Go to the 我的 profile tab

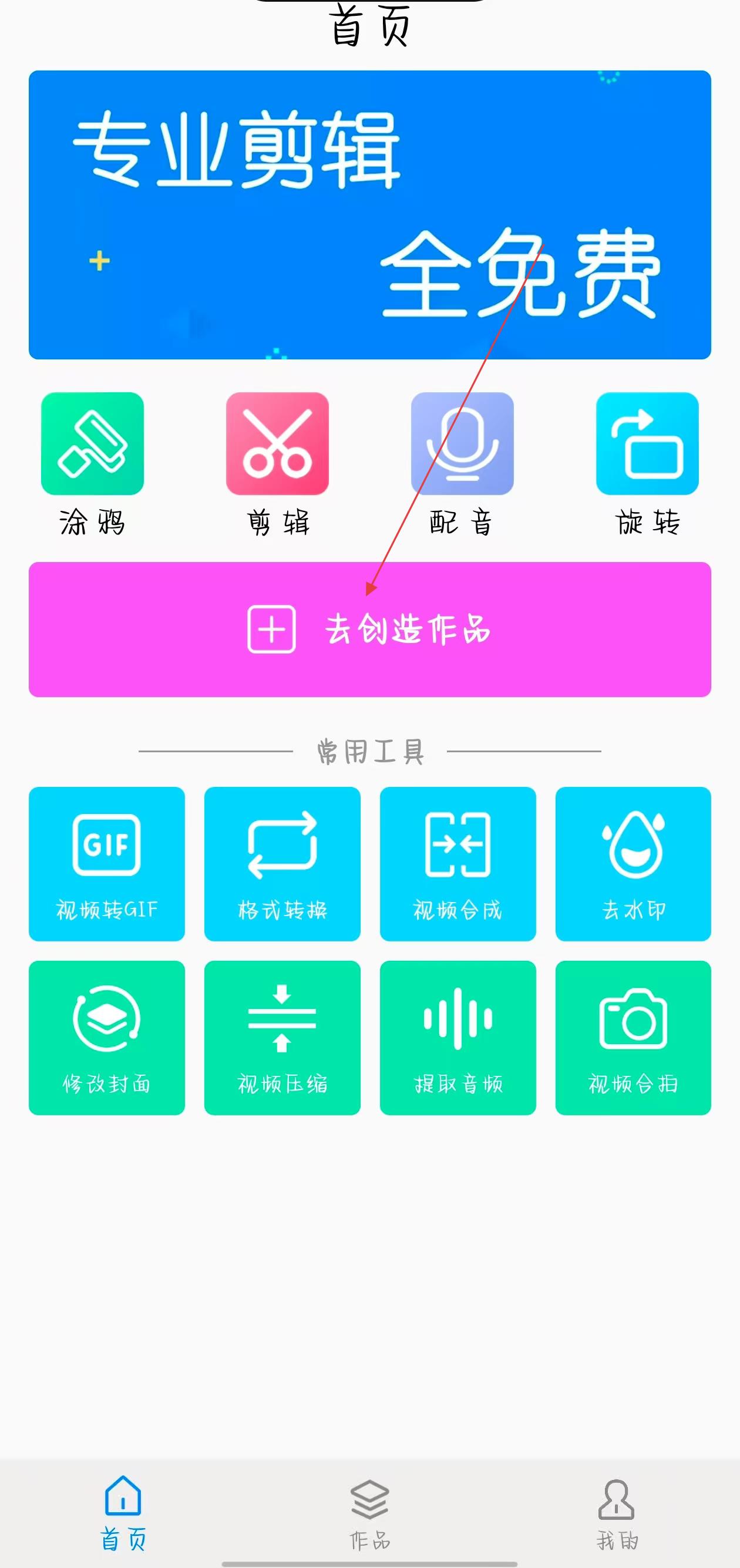pos(617,1513)
